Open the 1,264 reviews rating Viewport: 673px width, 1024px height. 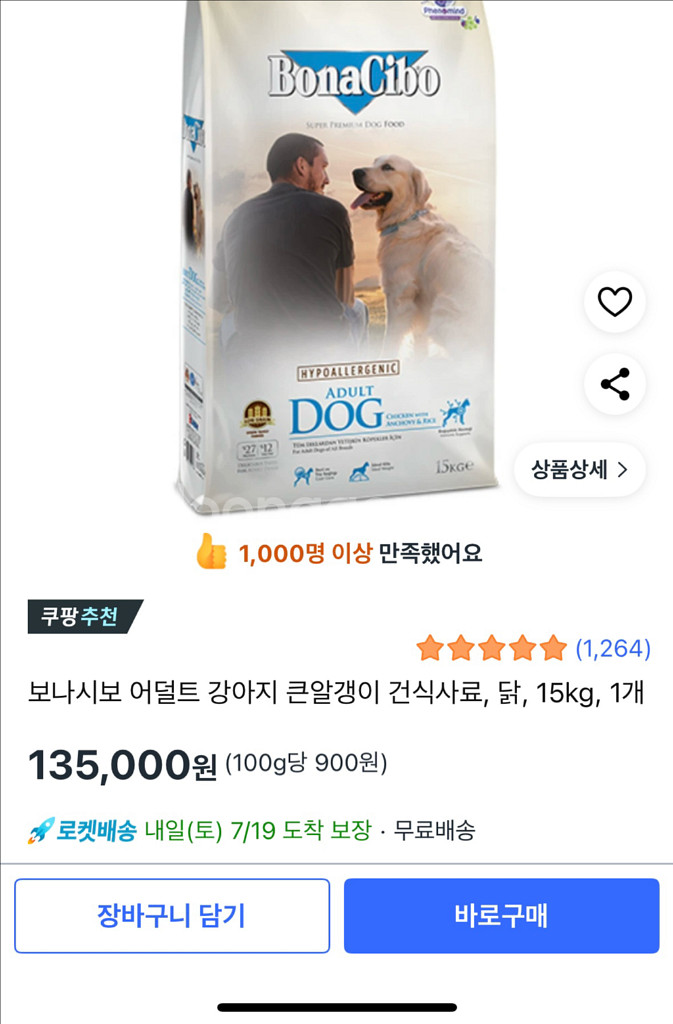[x=533, y=648]
